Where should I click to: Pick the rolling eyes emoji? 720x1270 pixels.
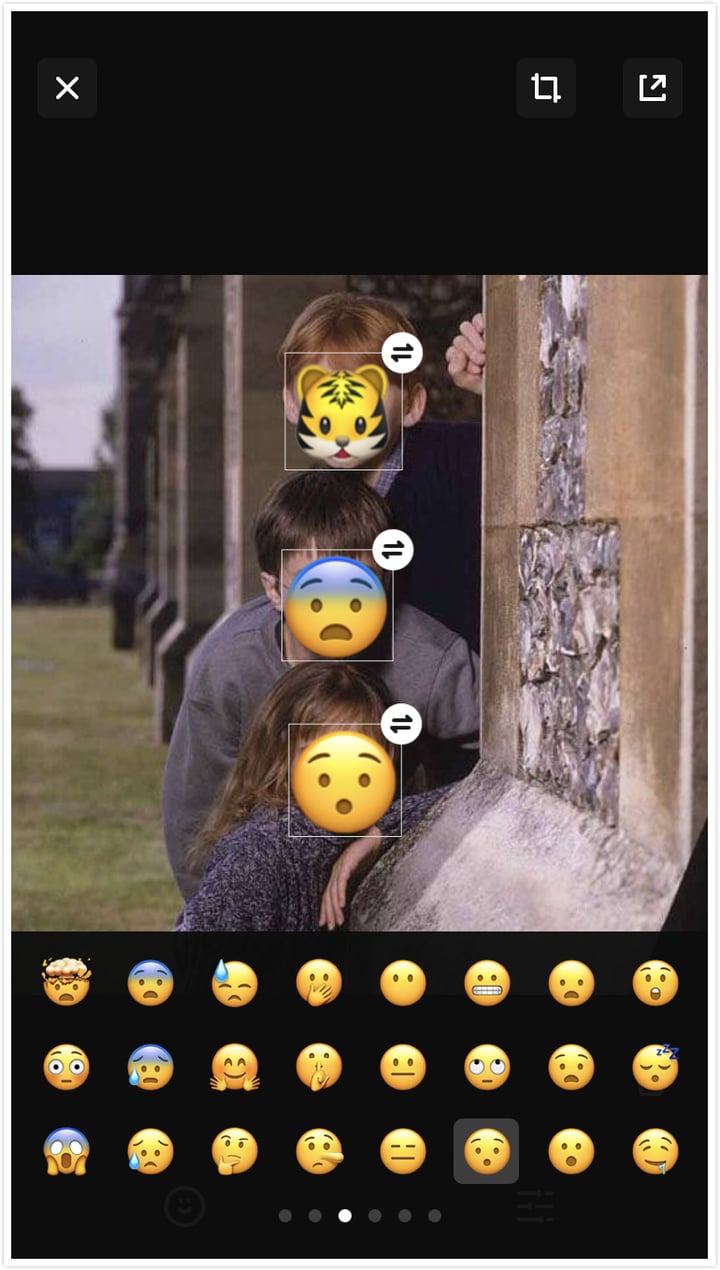(487, 1067)
